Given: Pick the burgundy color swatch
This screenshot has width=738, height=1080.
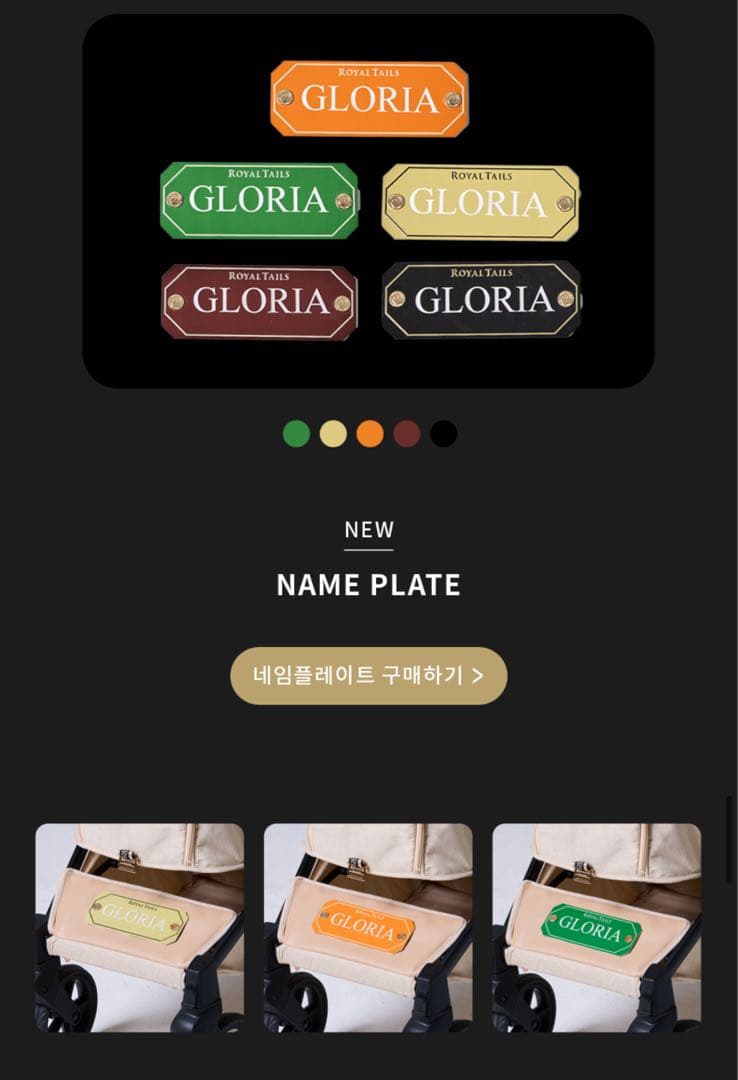Looking at the screenshot, I should click(x=407, y=434).
